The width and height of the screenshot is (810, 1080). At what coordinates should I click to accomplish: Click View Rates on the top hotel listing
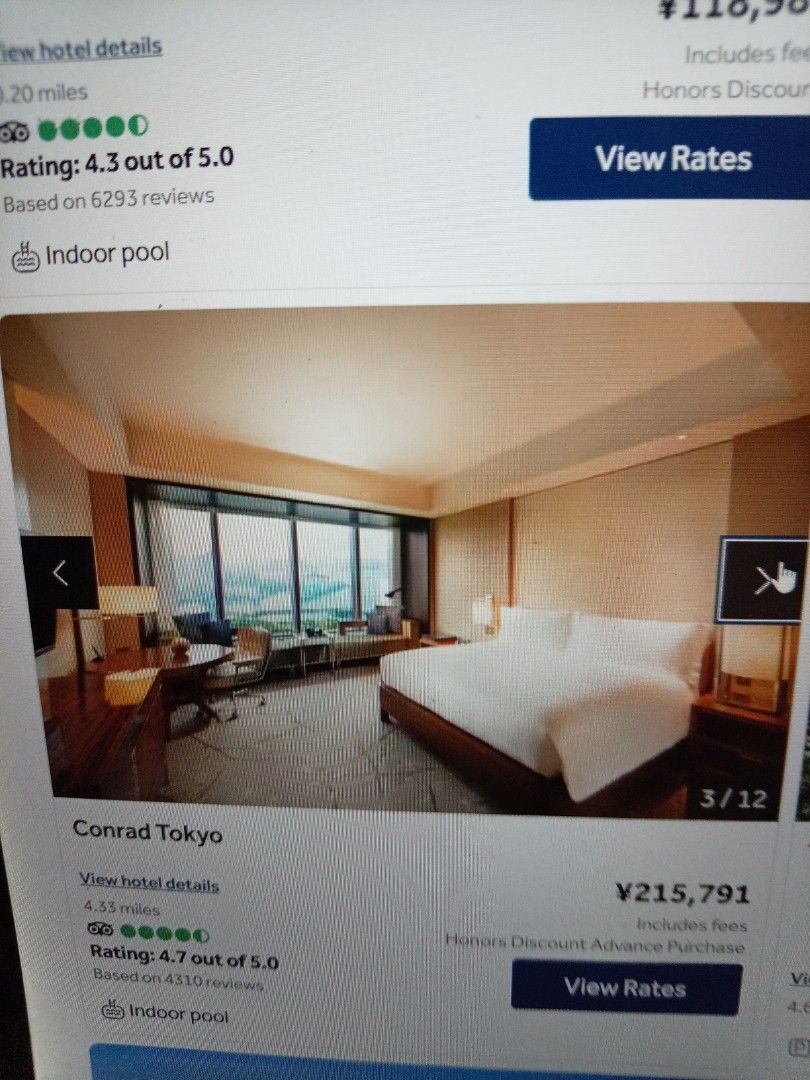[673, 158]
